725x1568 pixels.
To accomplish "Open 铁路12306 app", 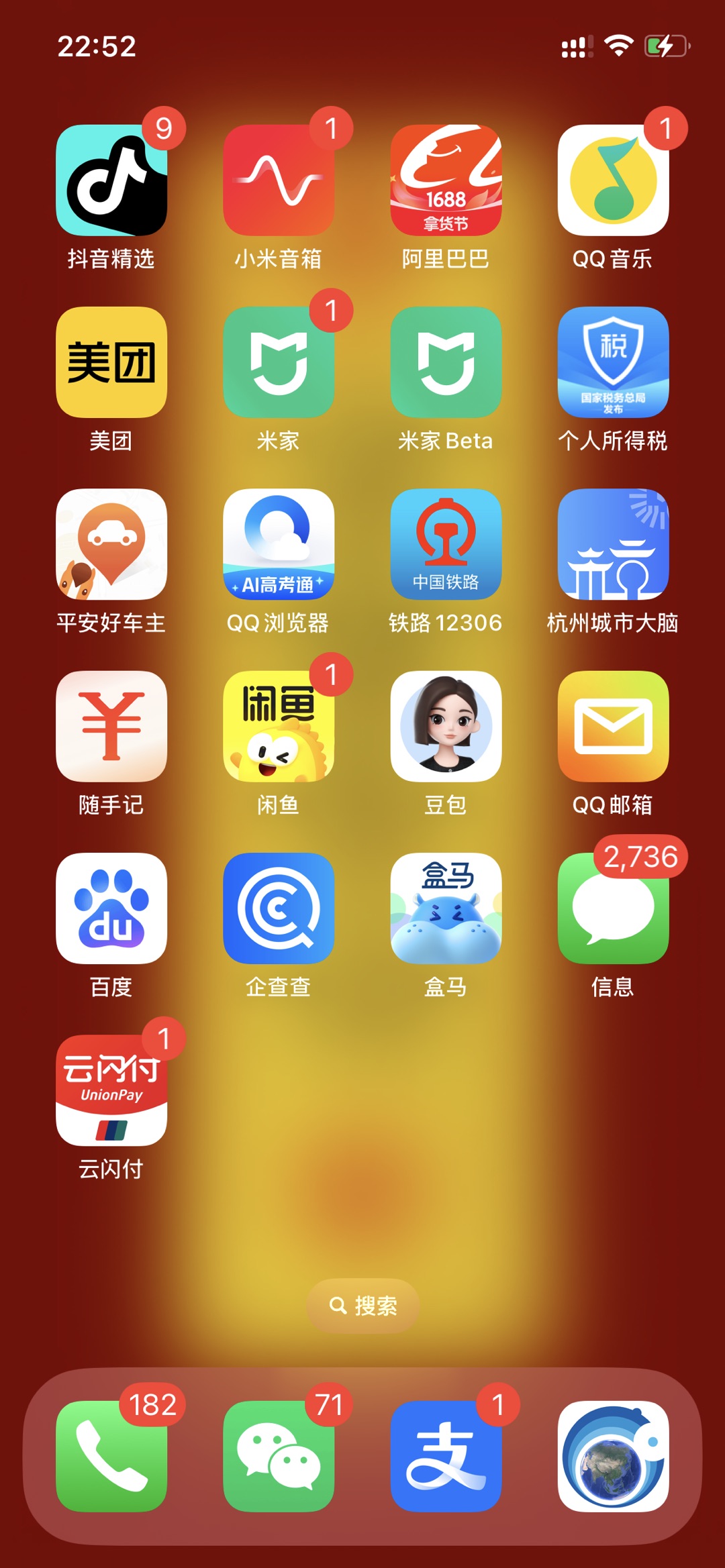I will click(x=446, y=544).
